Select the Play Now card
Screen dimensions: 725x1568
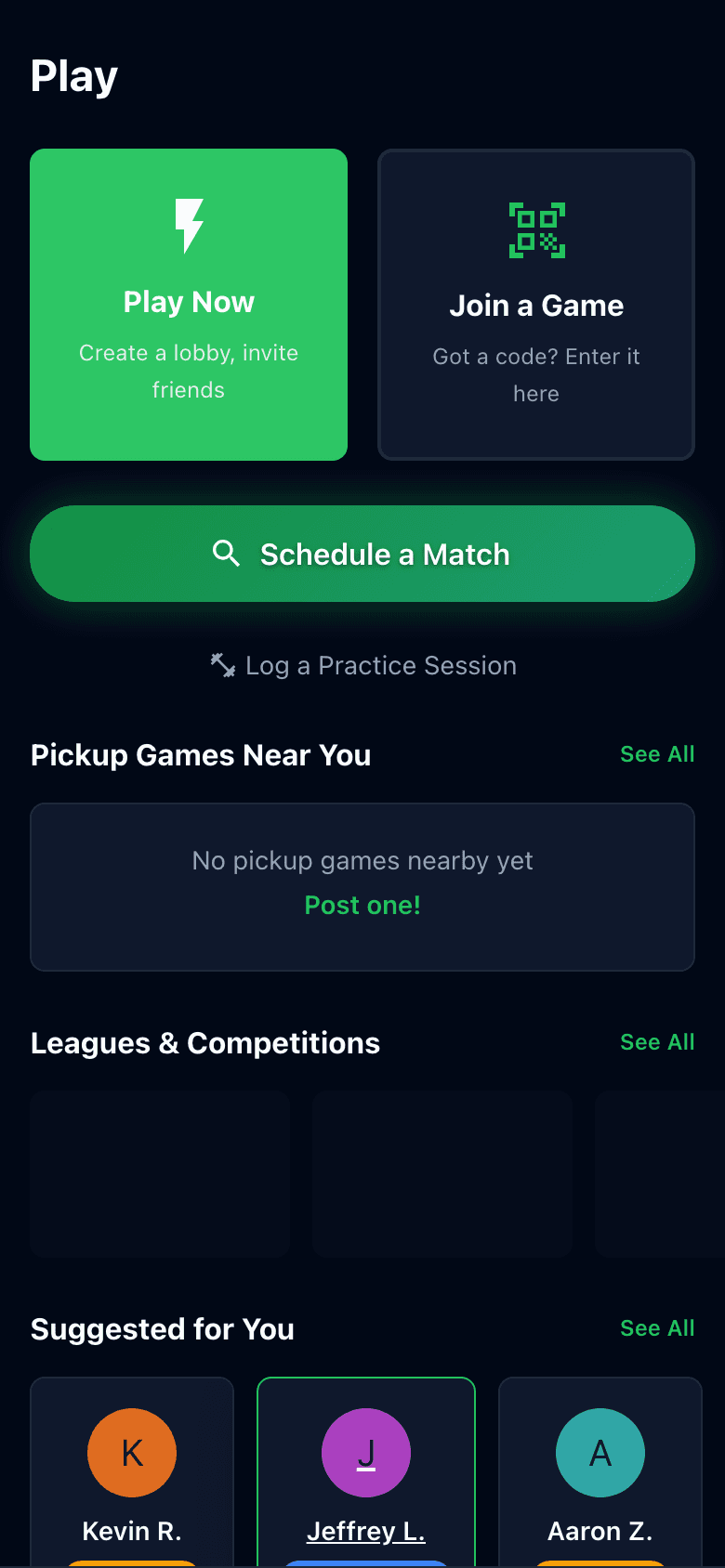[x=189, y=305]
